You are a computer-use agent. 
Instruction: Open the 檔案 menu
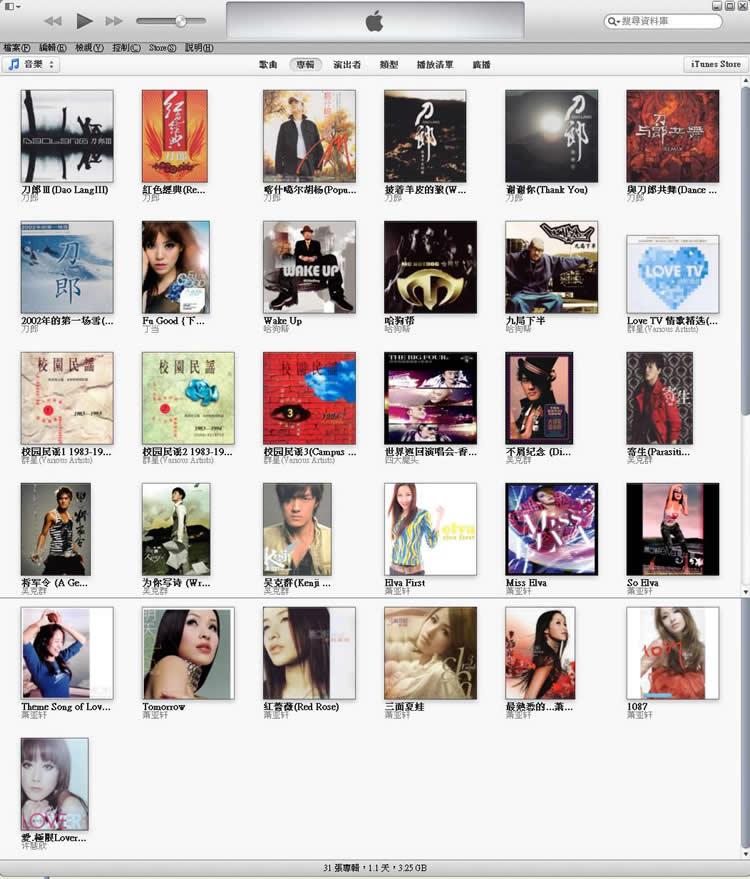click(x=16, y=48)
